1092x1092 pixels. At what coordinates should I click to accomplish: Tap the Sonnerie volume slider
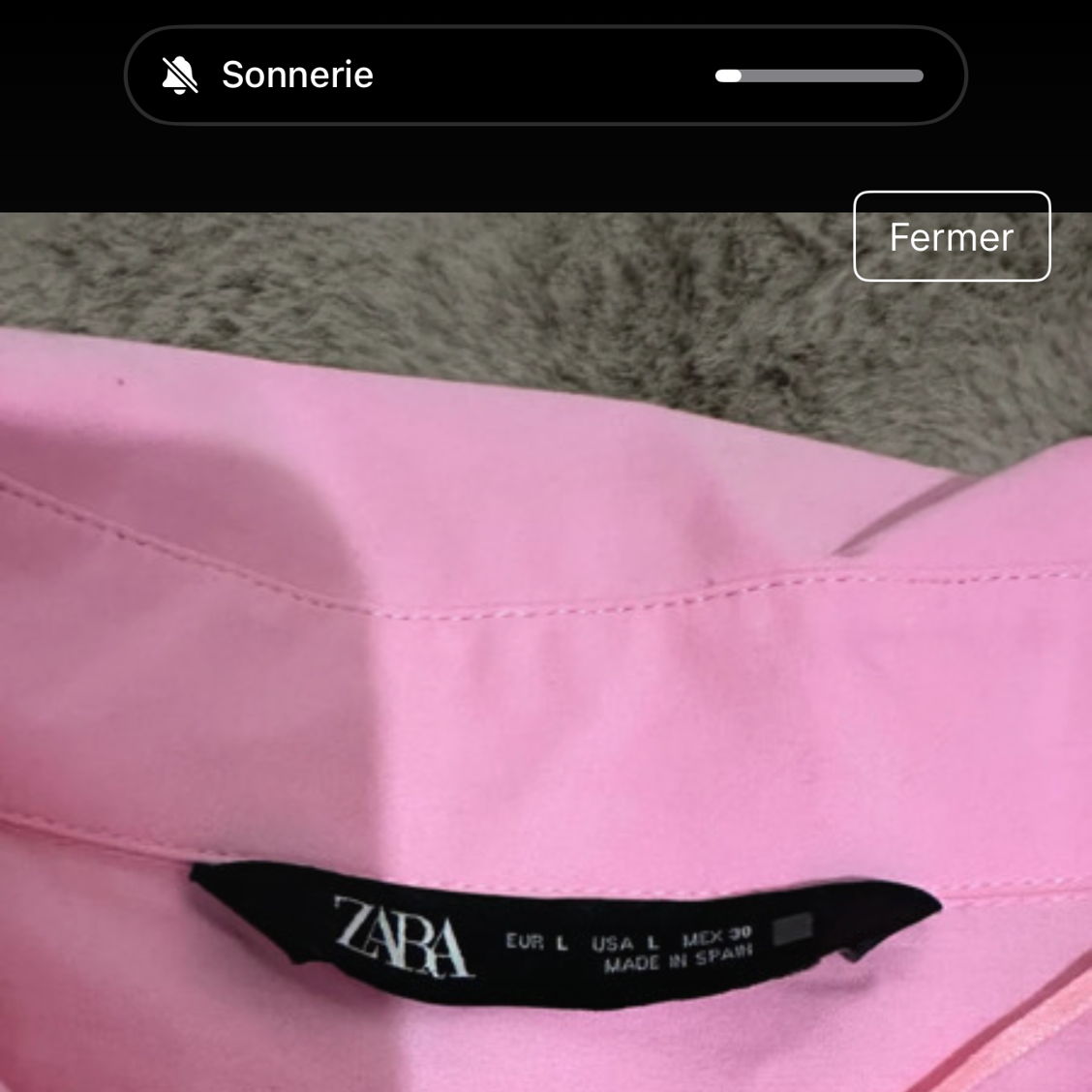818,76
